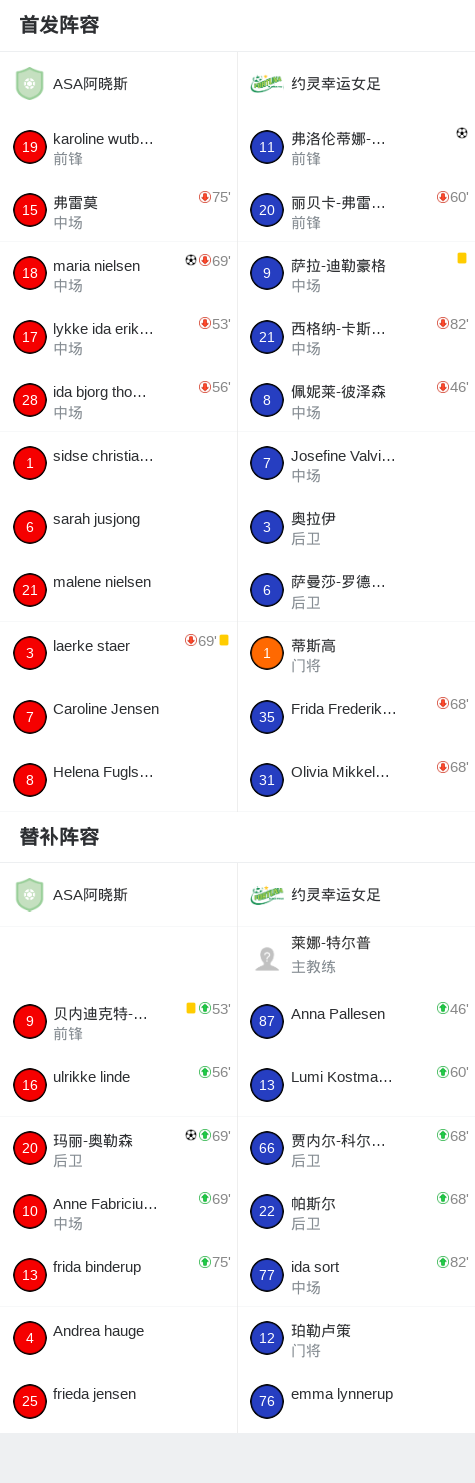This screenshot has width=475, height=1483.
Task: Open emma lynnerup's player page
Action: pyautogui.click(x=356, y=1401)
